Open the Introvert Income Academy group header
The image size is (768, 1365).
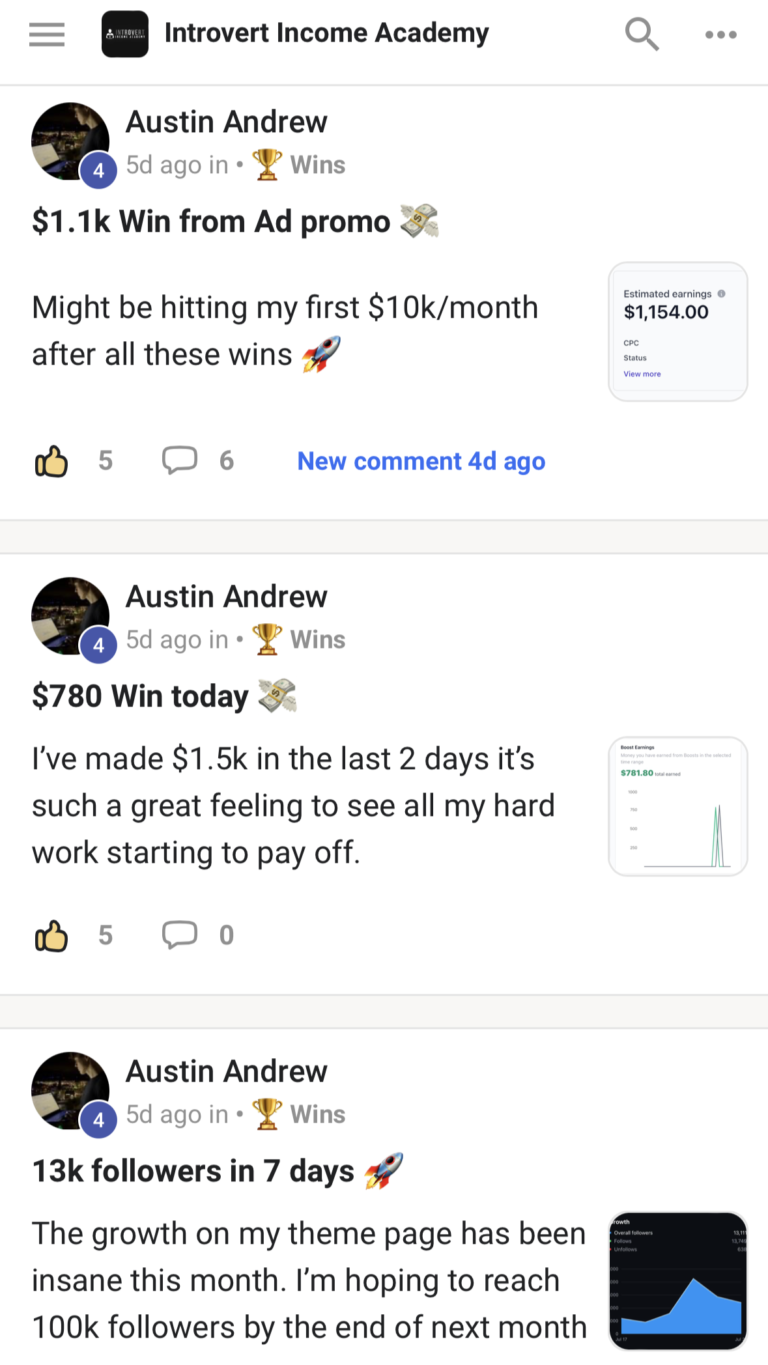click(x=325, y=33)
